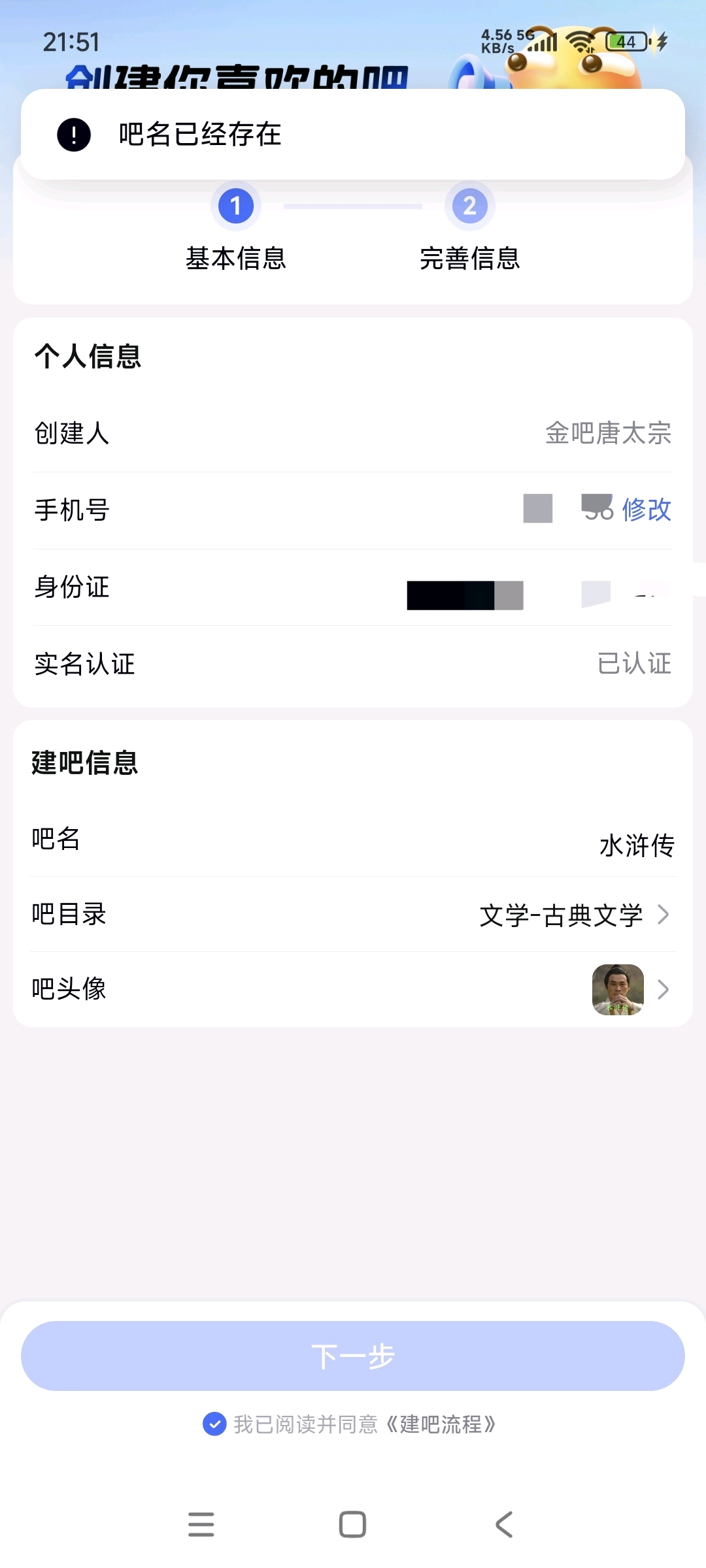Tap the 下一步 button

[x=353, y=1356]
